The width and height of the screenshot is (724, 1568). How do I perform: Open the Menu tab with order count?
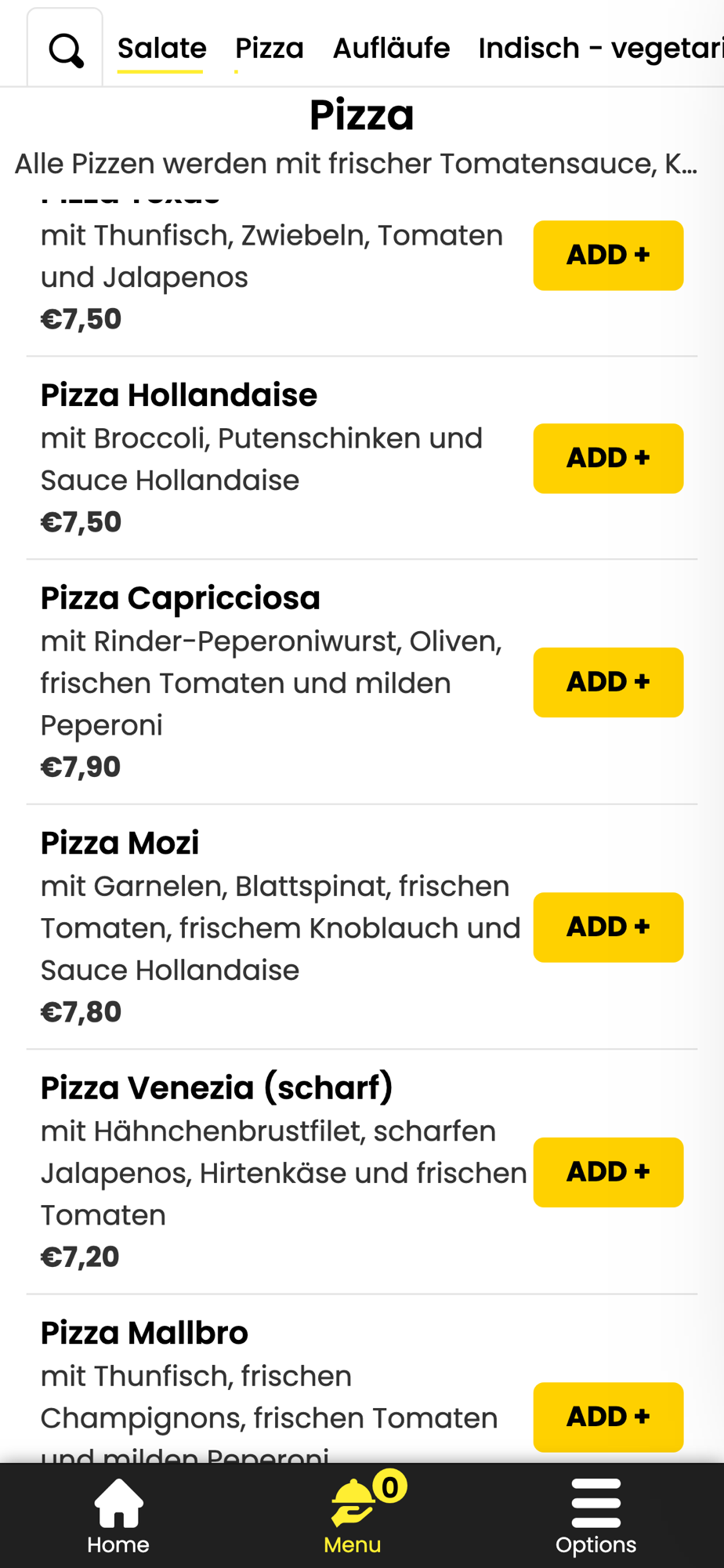click(x=353, y=1516)
